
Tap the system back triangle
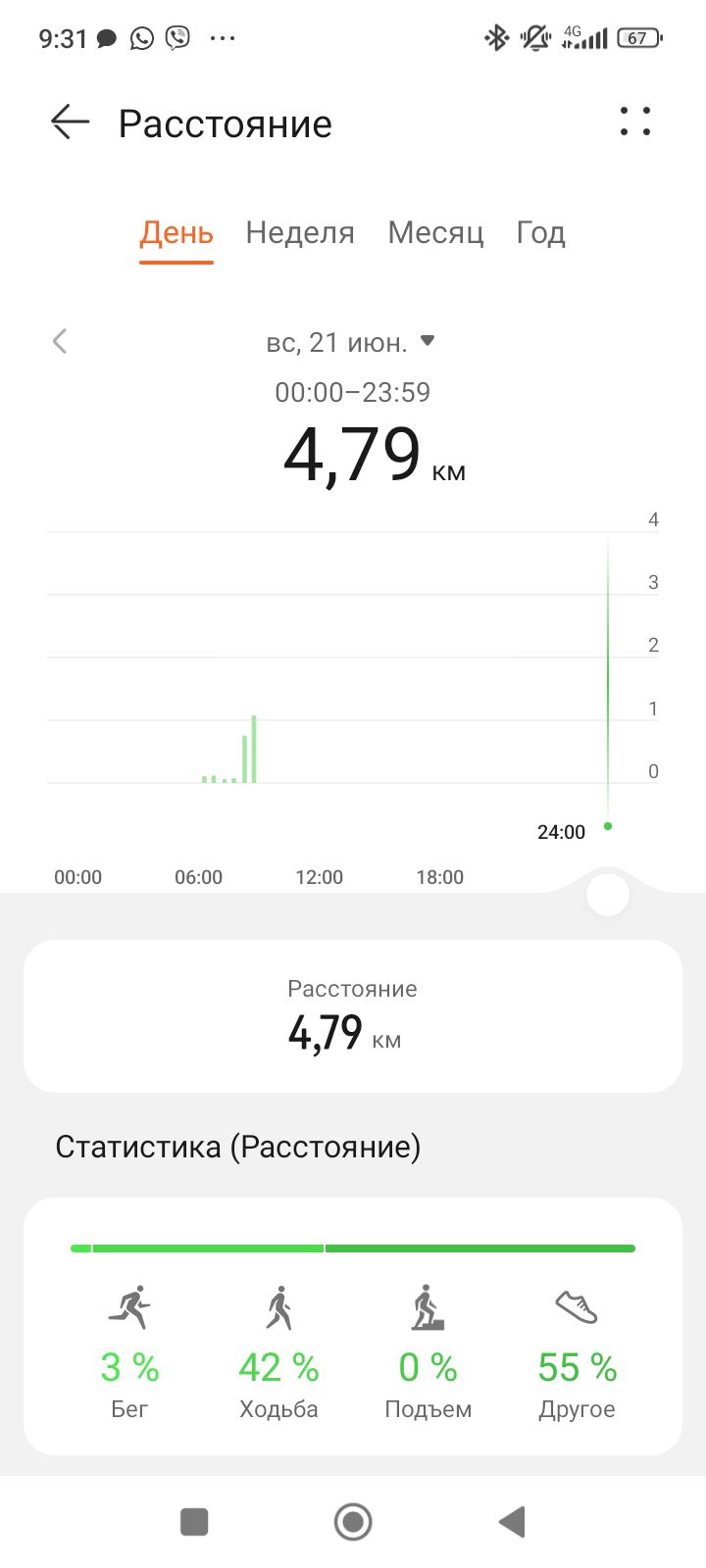pyautogui.click(x=512, y=1522)
